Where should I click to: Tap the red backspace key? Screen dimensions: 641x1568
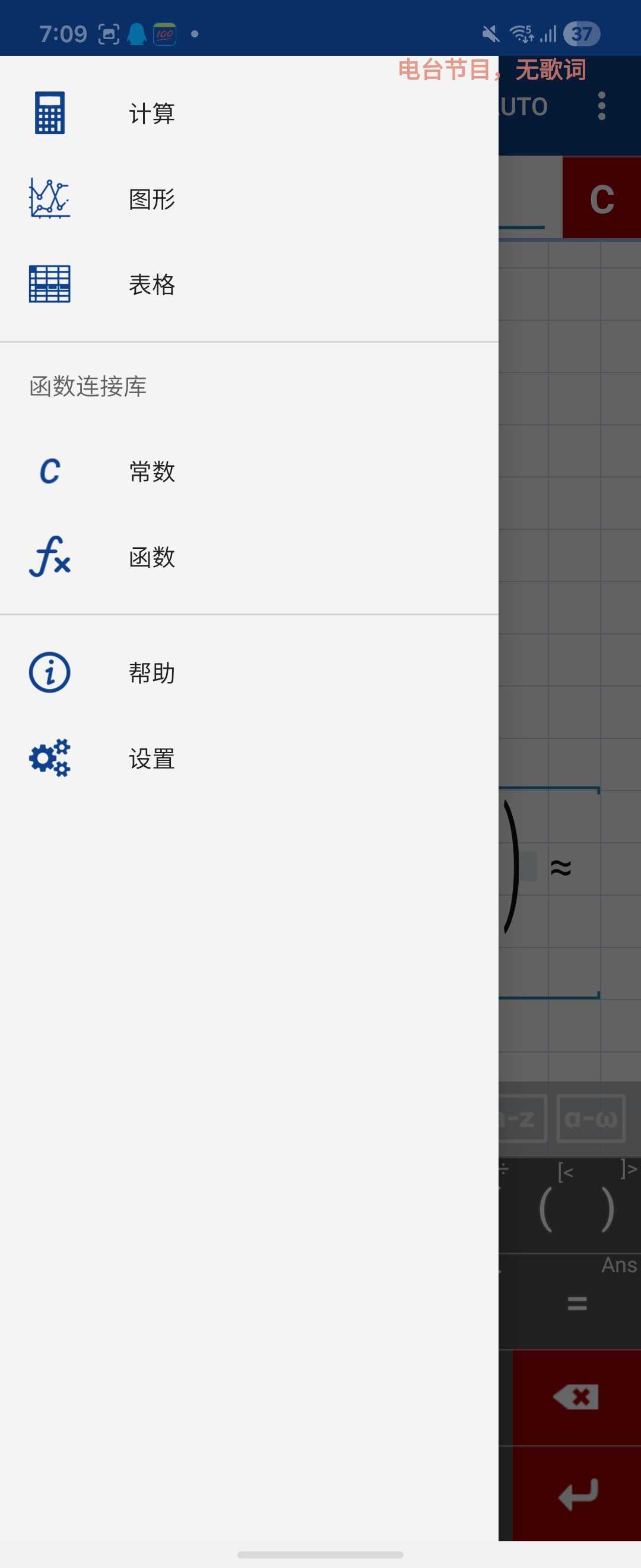click(x=576, y=1397)
